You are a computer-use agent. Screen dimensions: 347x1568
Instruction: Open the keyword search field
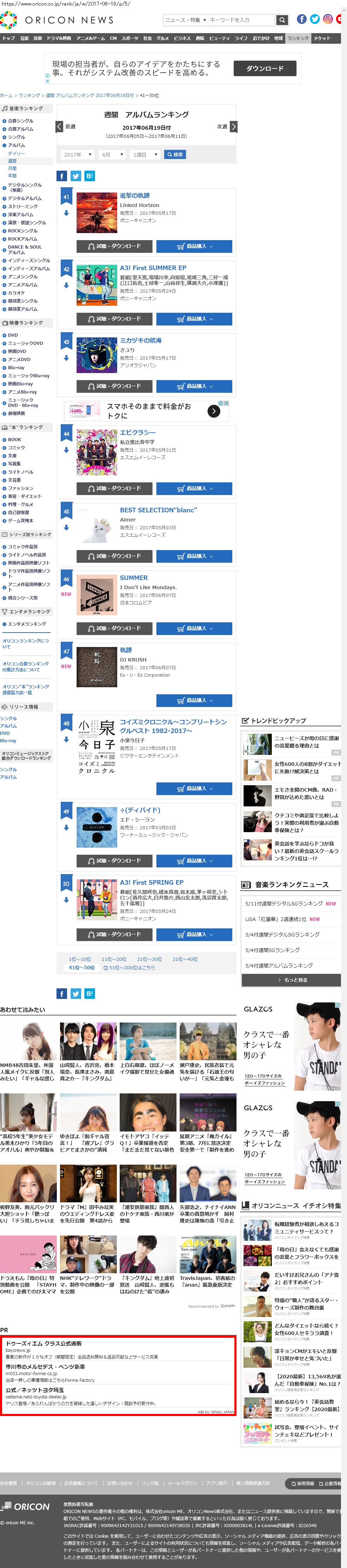point(241,20)
